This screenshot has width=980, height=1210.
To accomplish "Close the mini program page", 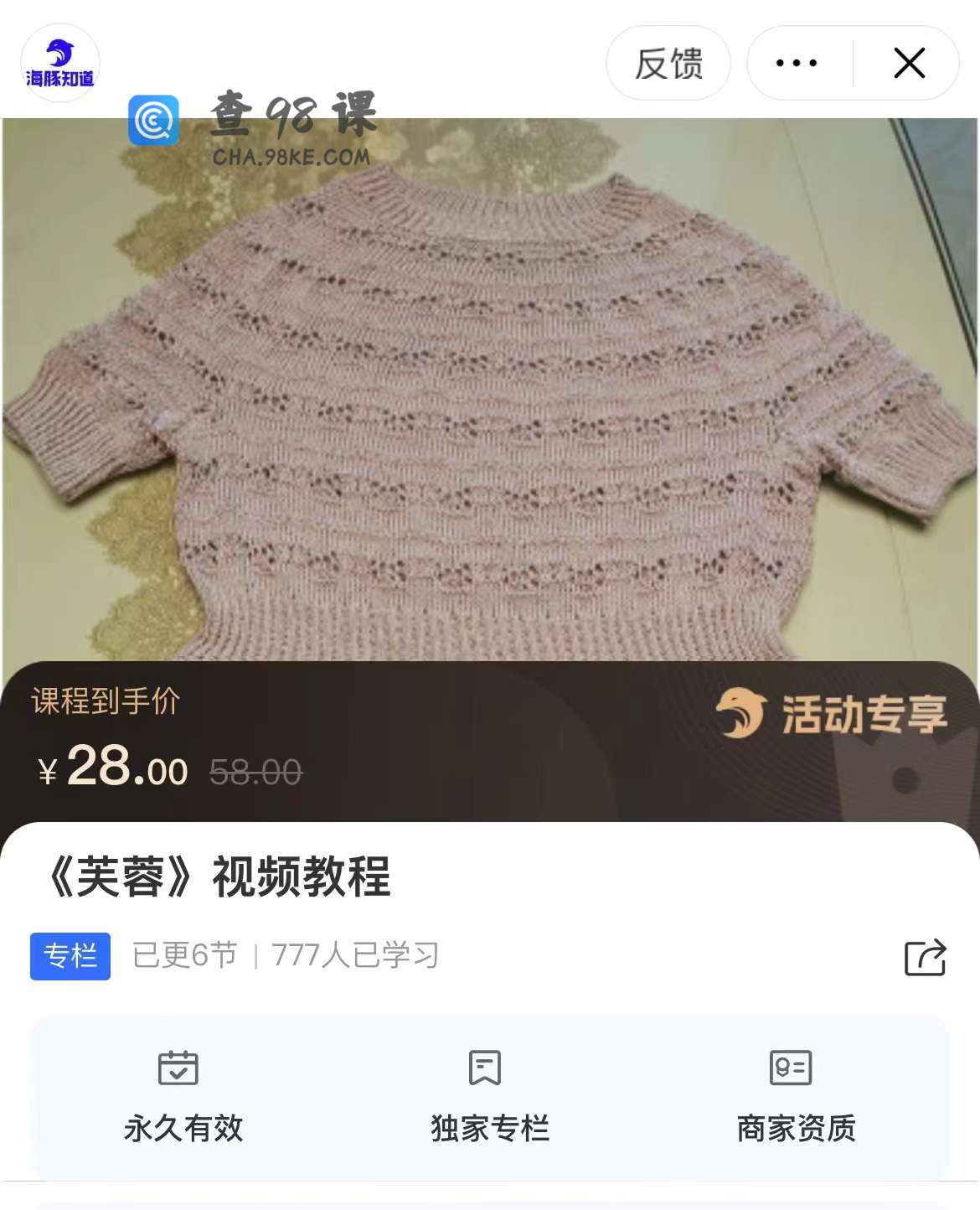I will (909, 64).
